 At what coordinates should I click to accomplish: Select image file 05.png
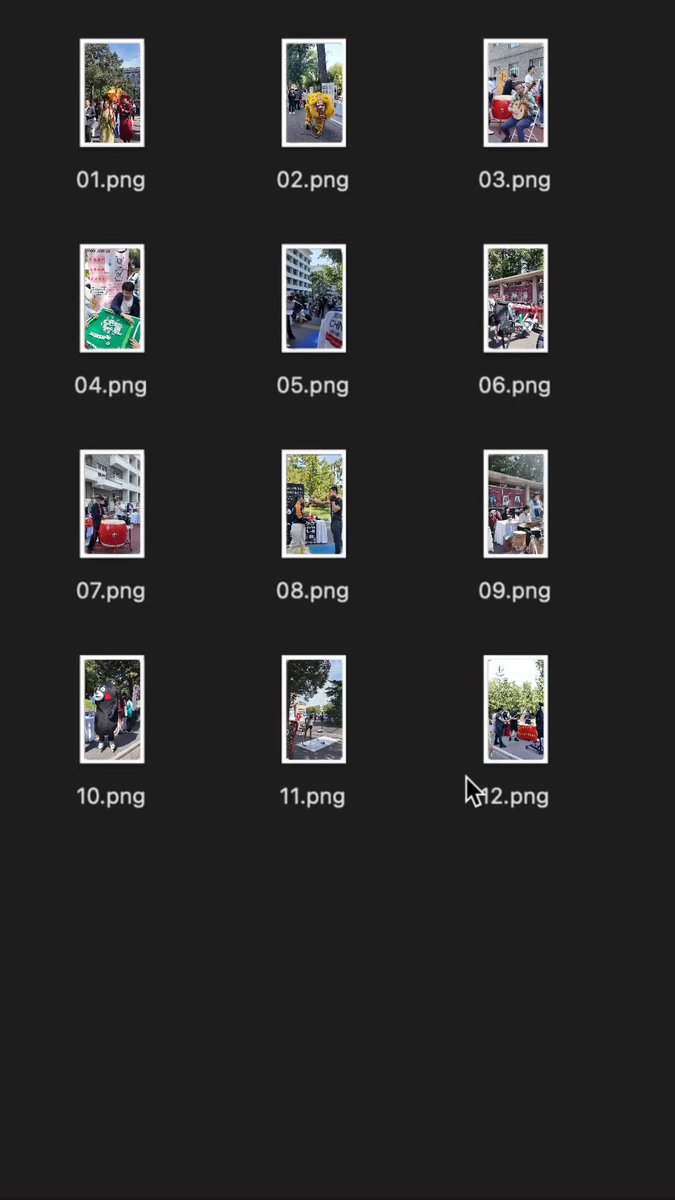314,298
